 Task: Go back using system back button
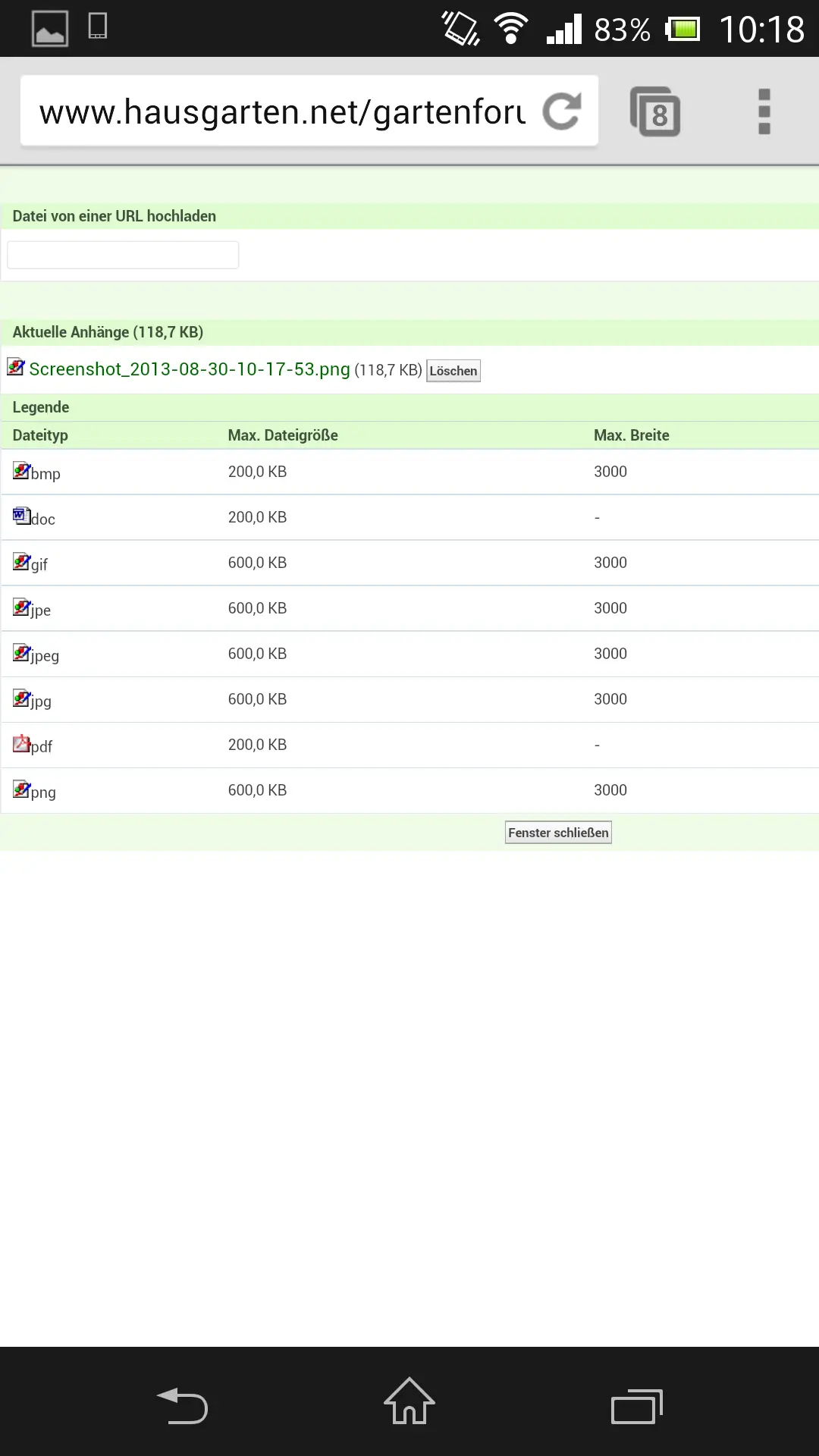(x=183, y=1406)
